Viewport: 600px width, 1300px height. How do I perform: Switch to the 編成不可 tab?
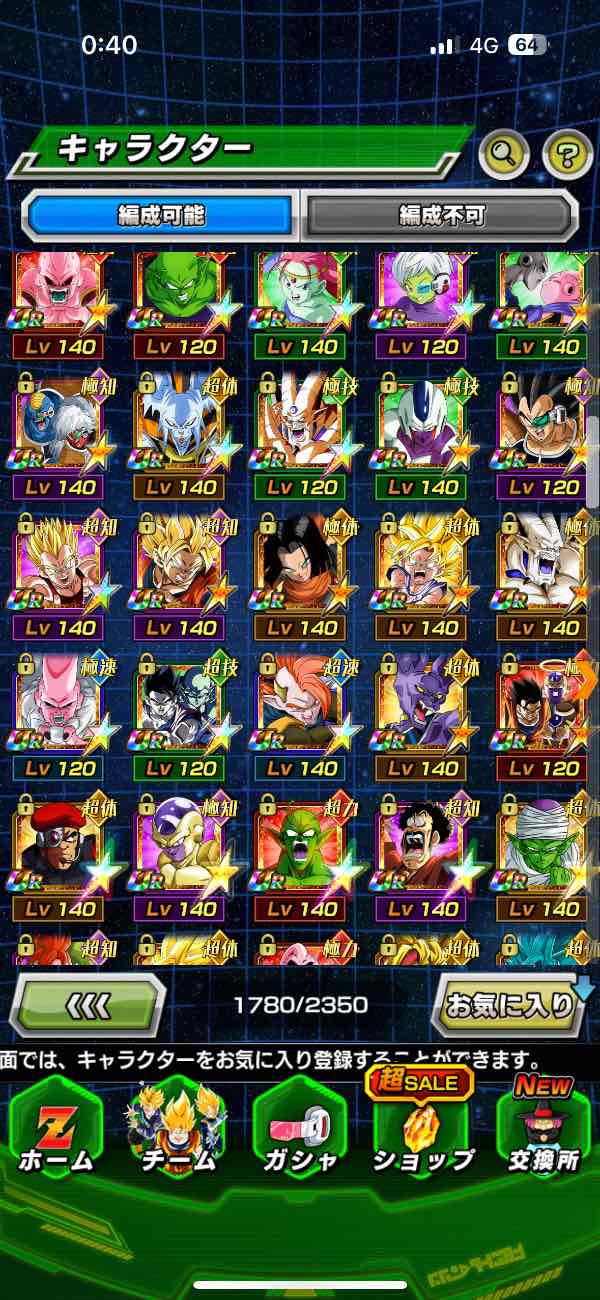[440, 215]
